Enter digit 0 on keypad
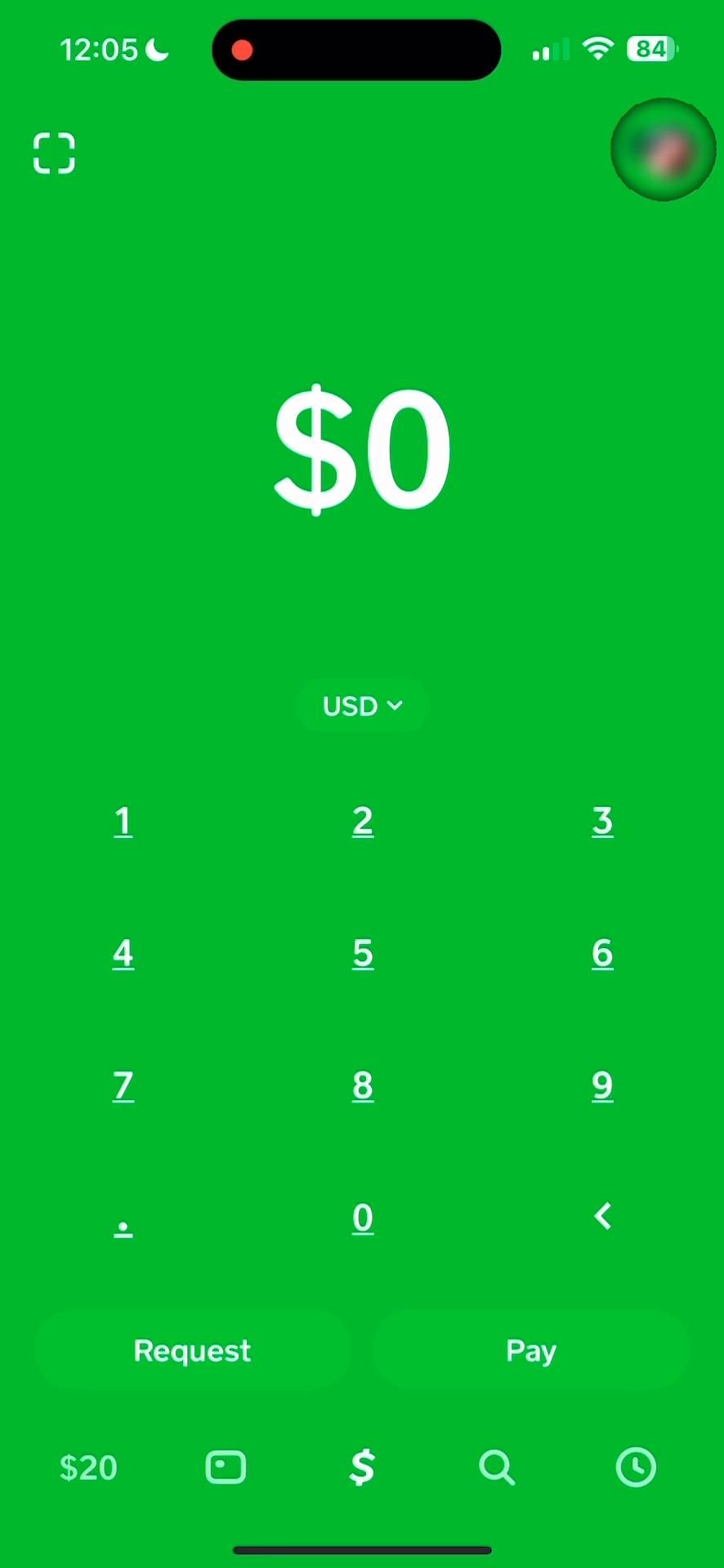This screenshot has height=1568, width=724. pos(363,1218)
